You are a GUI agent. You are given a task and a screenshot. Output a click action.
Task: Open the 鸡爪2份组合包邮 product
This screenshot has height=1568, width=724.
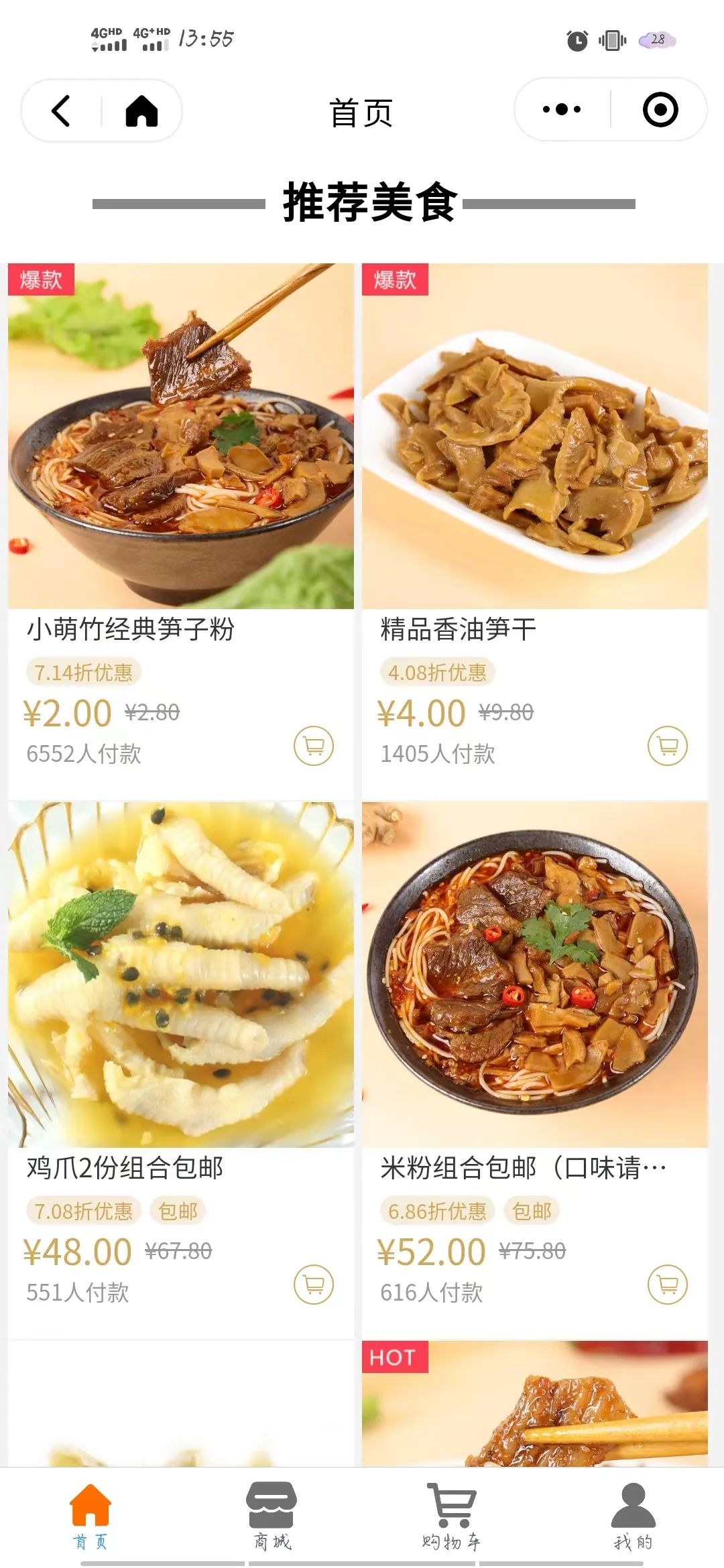point(181,975)
